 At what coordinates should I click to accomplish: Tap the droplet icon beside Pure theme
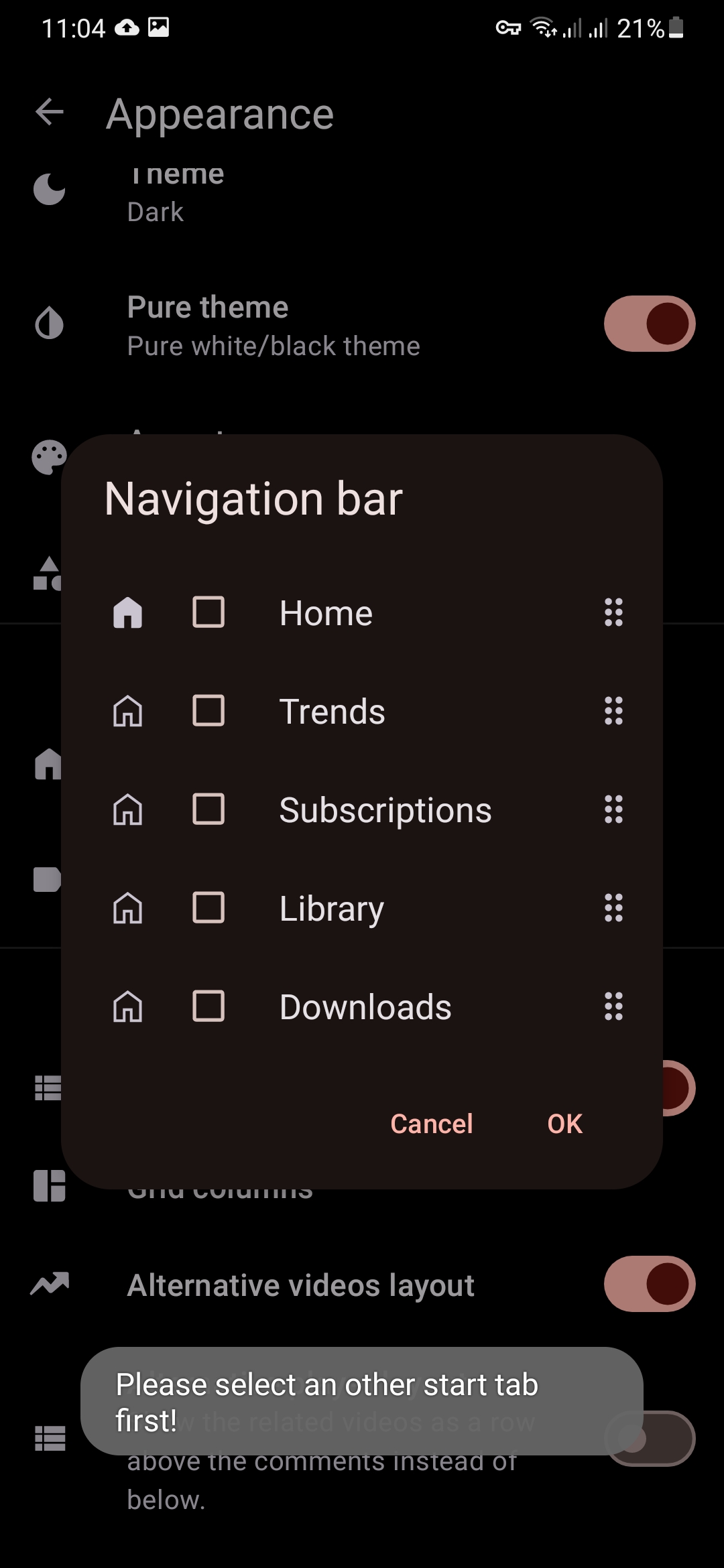48,324
